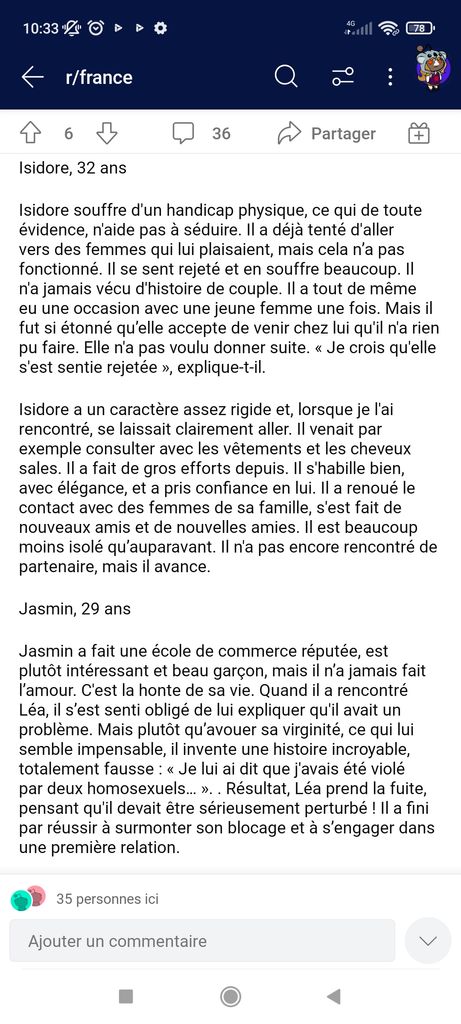Downvote this post
Image resolution: width=461 pixels, height=1024 pixels.
(106, 133)
